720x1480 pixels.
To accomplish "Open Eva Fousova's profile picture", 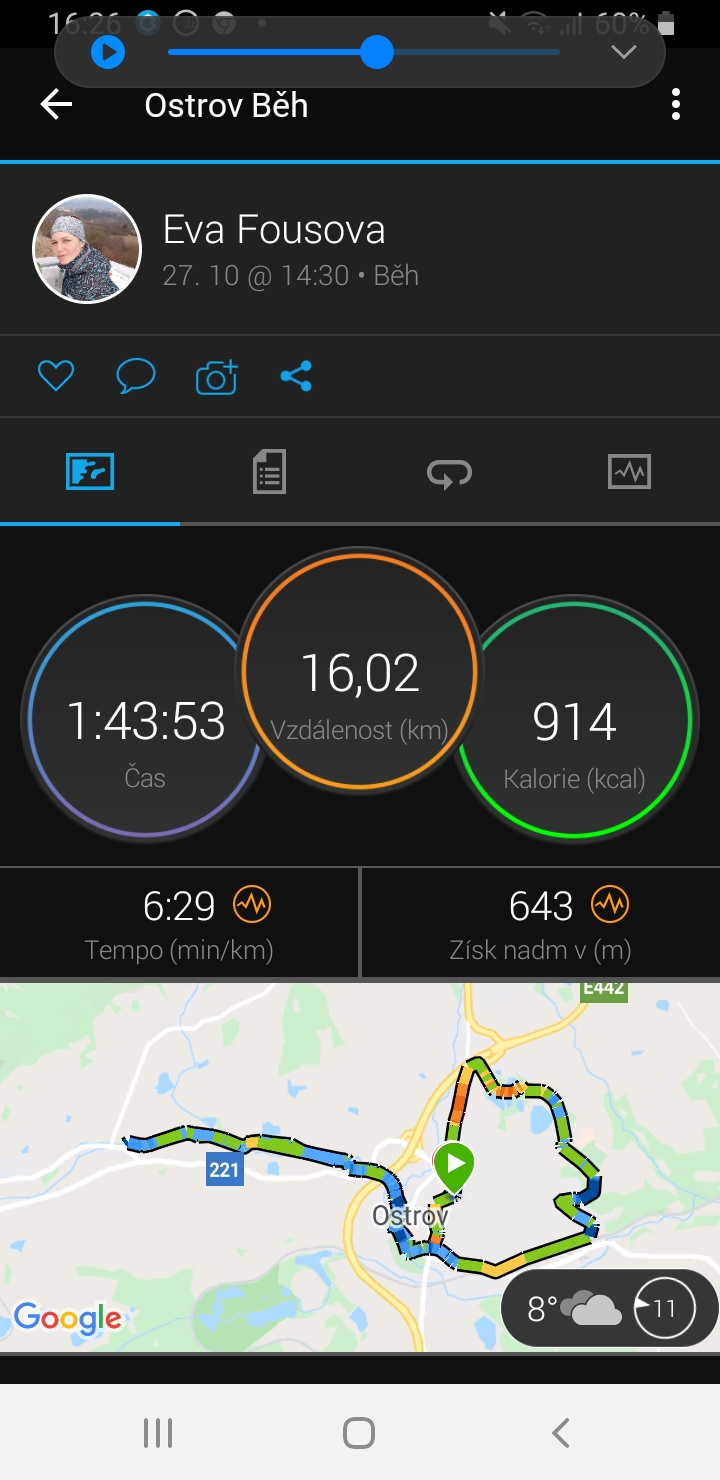I will click(x=87, y=249).
